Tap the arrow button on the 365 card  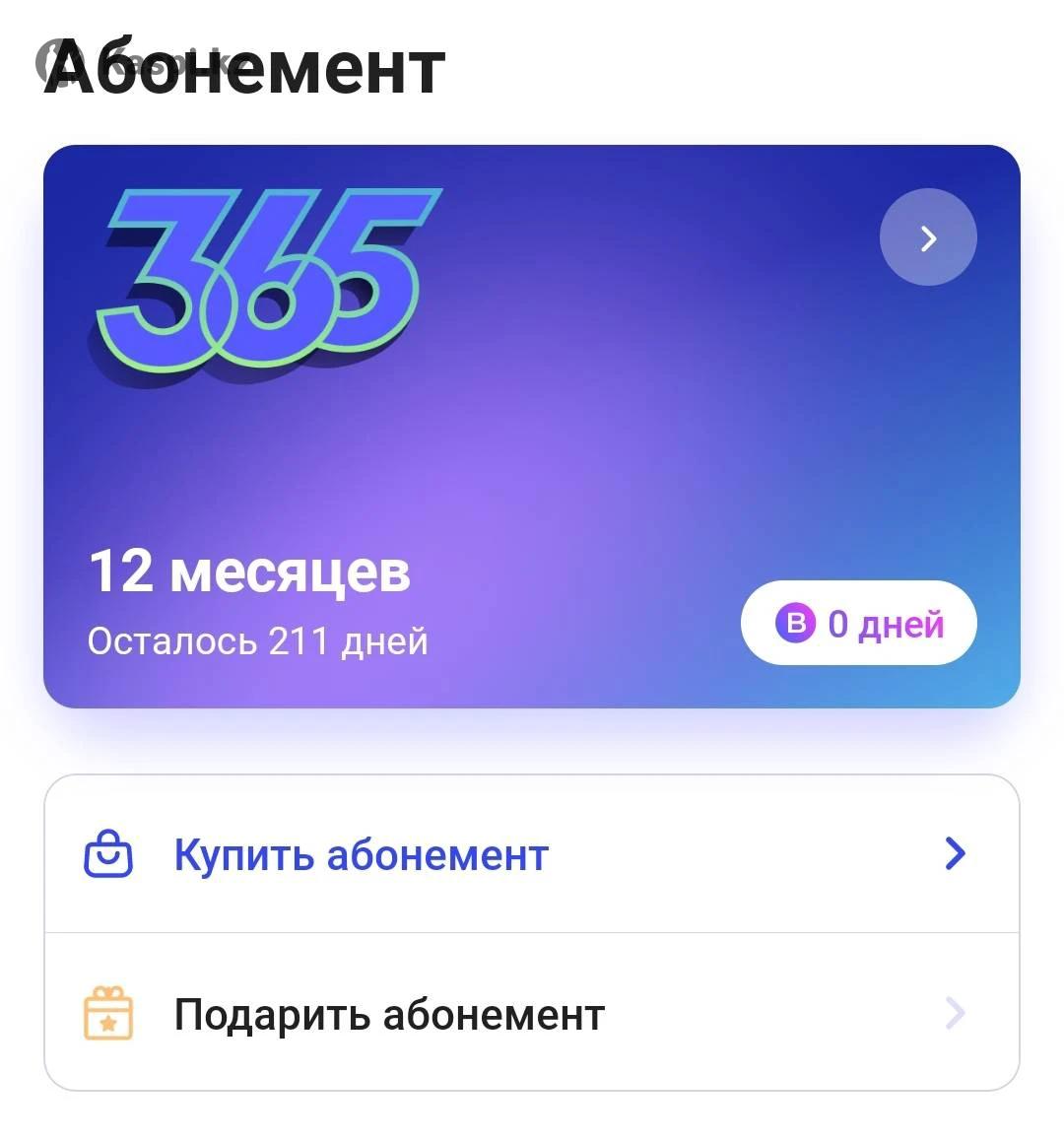(x=927, y=237)
